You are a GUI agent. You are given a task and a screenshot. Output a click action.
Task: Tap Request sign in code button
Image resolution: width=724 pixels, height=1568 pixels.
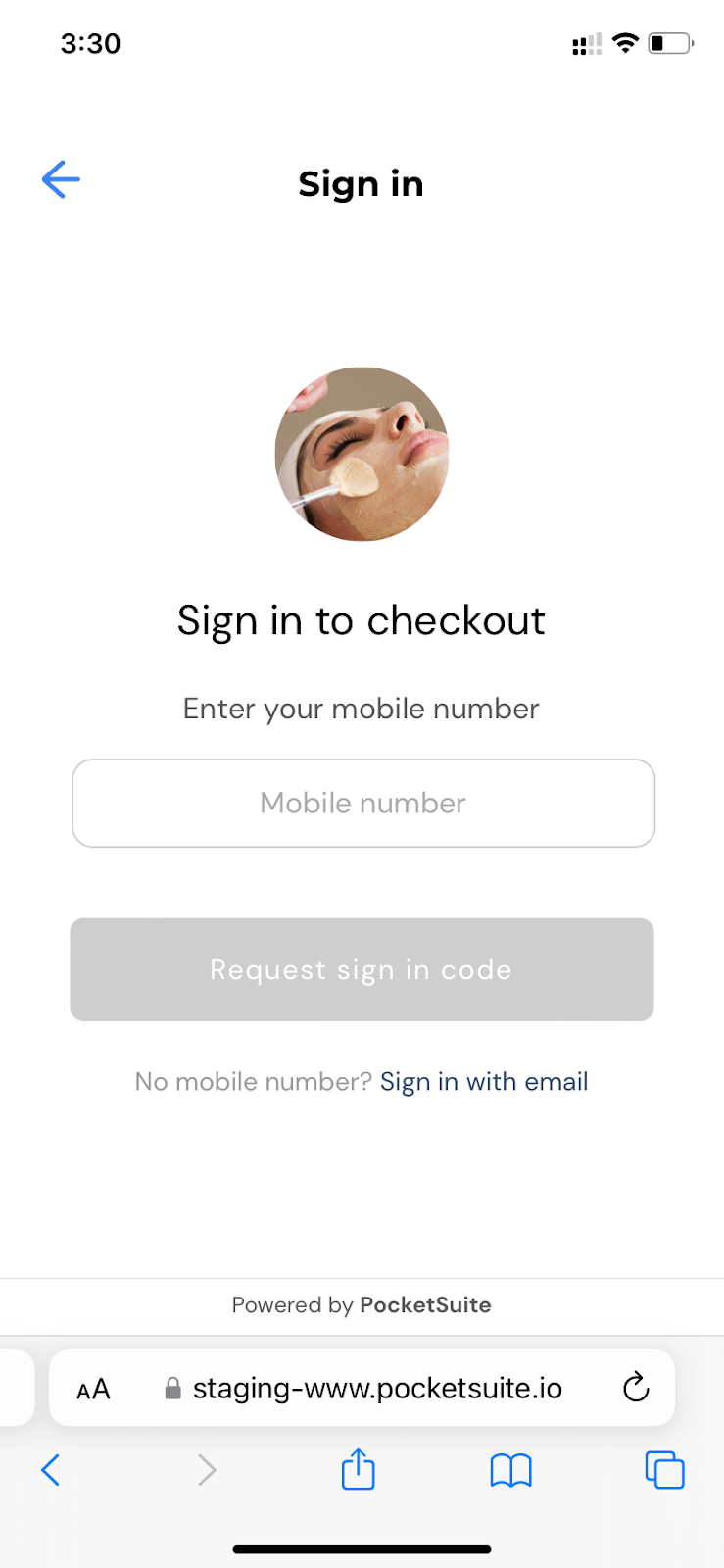362,969
